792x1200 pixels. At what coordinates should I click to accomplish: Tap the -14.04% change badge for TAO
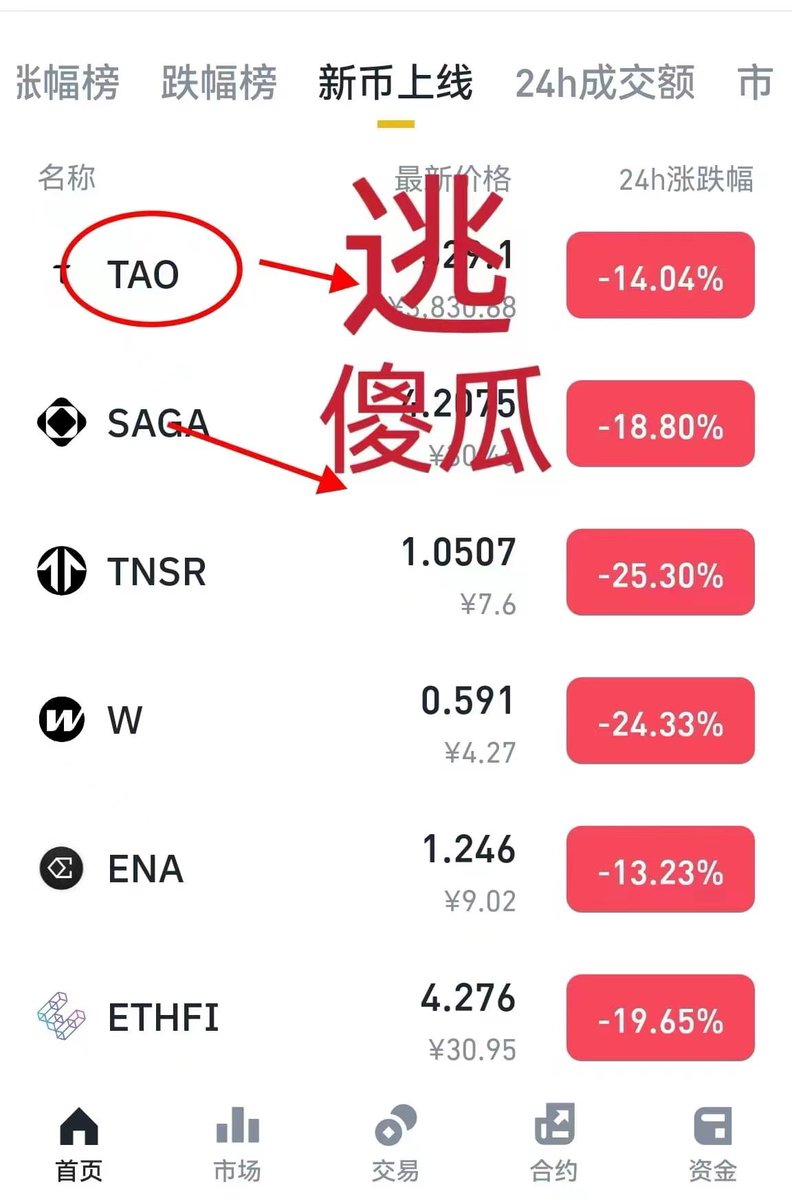660,276
